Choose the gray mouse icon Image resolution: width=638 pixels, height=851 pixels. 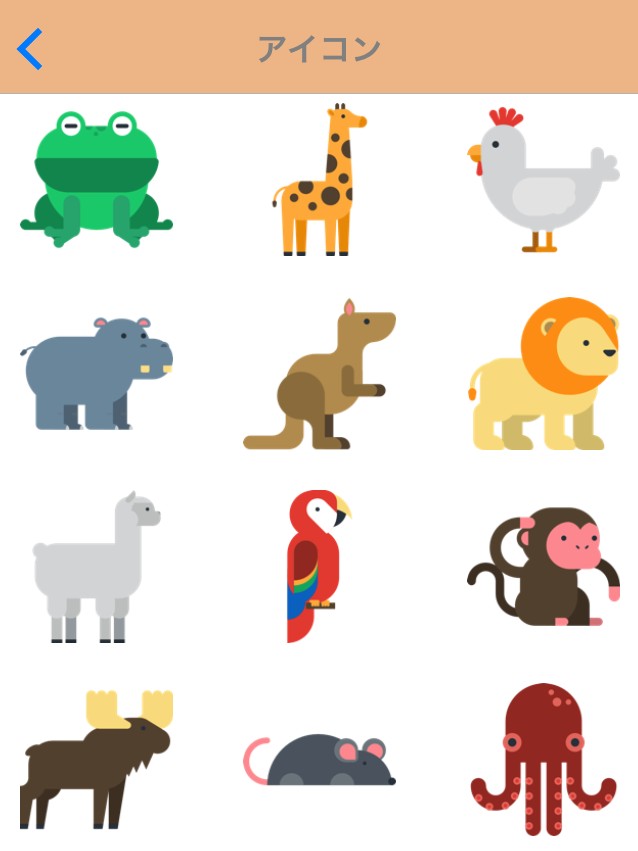(x=320, y=762)
